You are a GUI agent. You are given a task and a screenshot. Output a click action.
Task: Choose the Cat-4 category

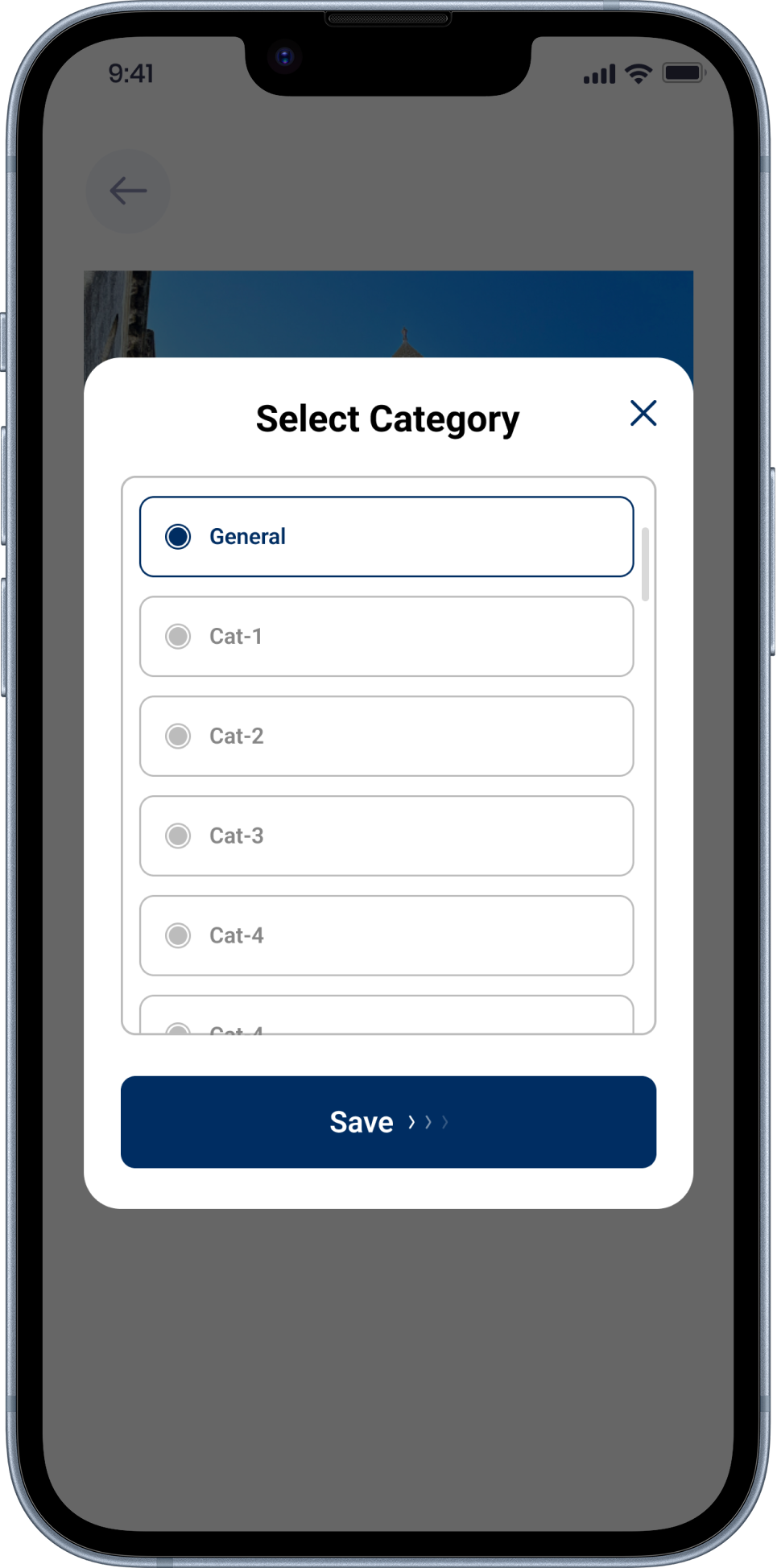(386, 935)
